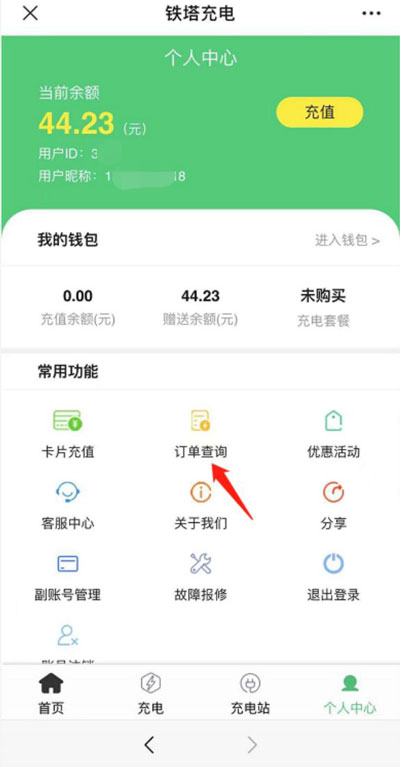Switch to the 首页 tab
400x767 pixels.
point(51,694)
